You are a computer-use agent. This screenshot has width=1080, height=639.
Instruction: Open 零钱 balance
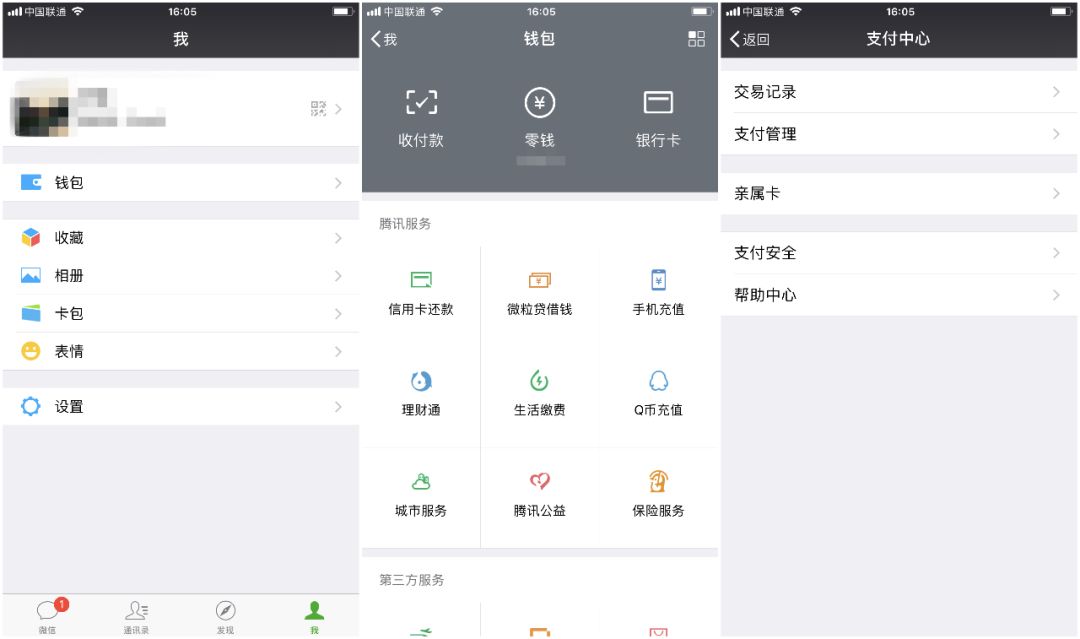[539, 118]
